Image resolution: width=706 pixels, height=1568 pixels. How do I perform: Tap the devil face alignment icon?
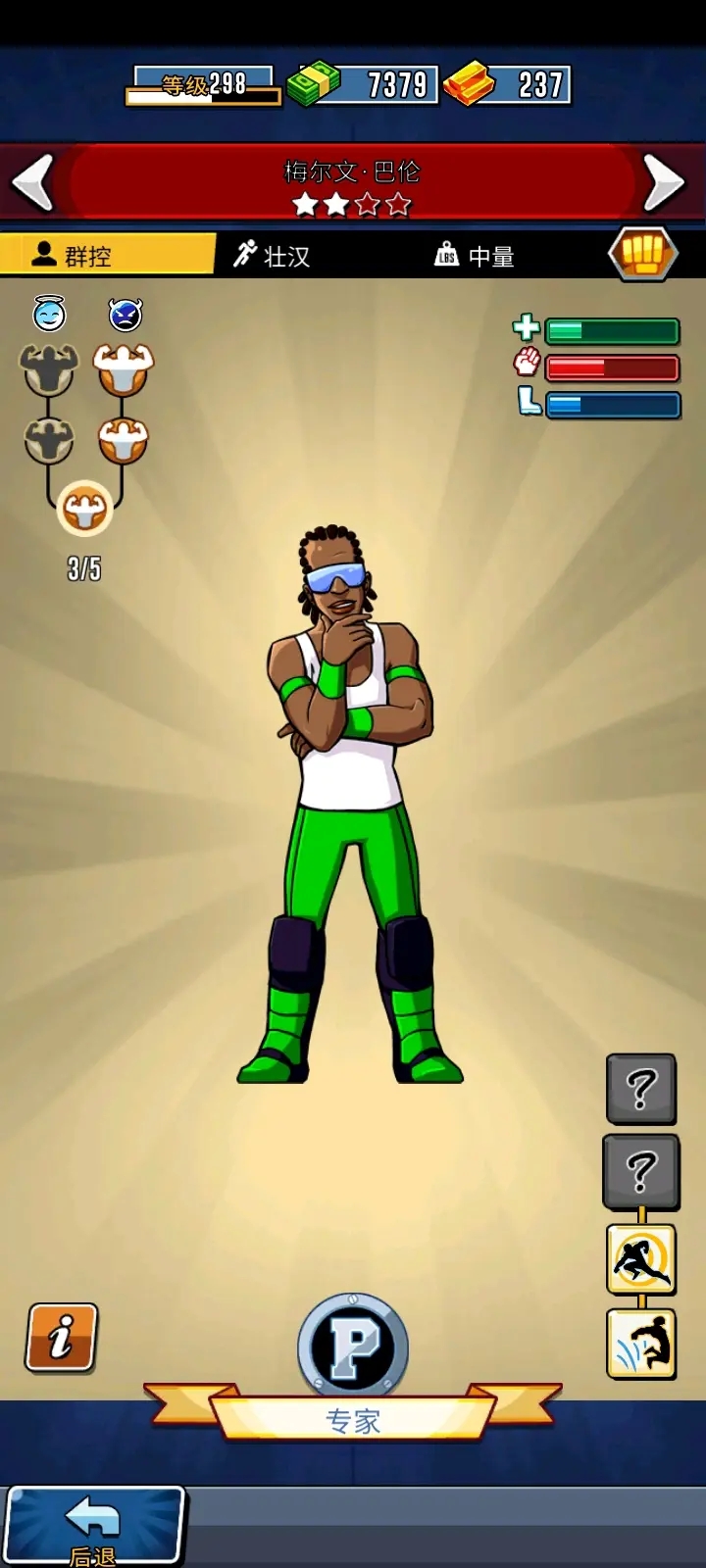126,314
